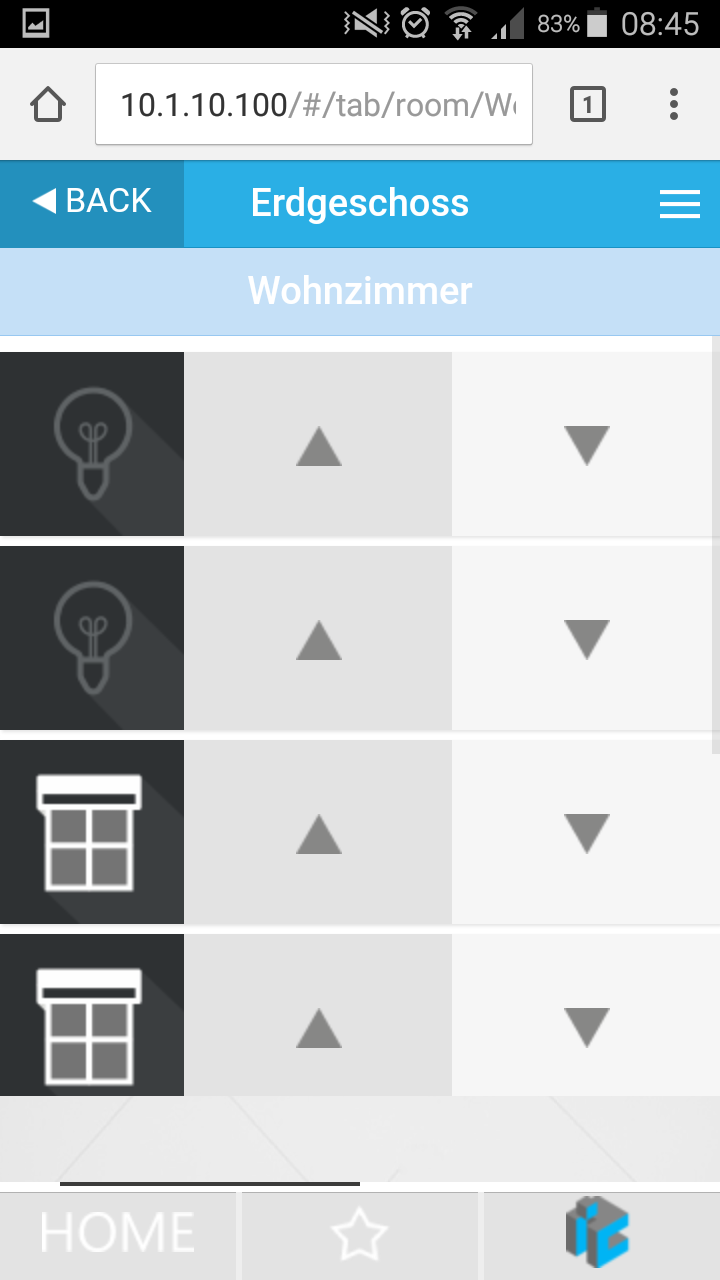Tap up arrow for the first light
This screenshot has height=1280, width=720.
point(318,444)
